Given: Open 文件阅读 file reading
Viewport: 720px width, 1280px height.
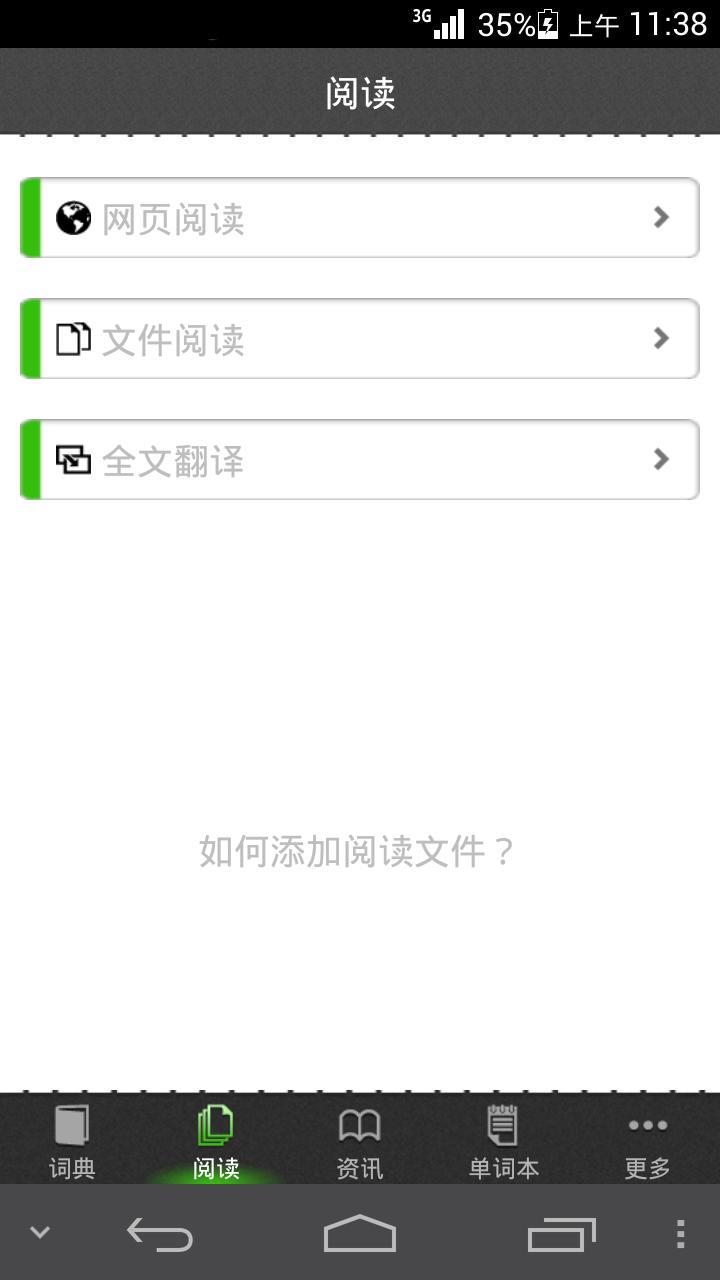Looking at the screenshot, I should [x=360, y=339].
